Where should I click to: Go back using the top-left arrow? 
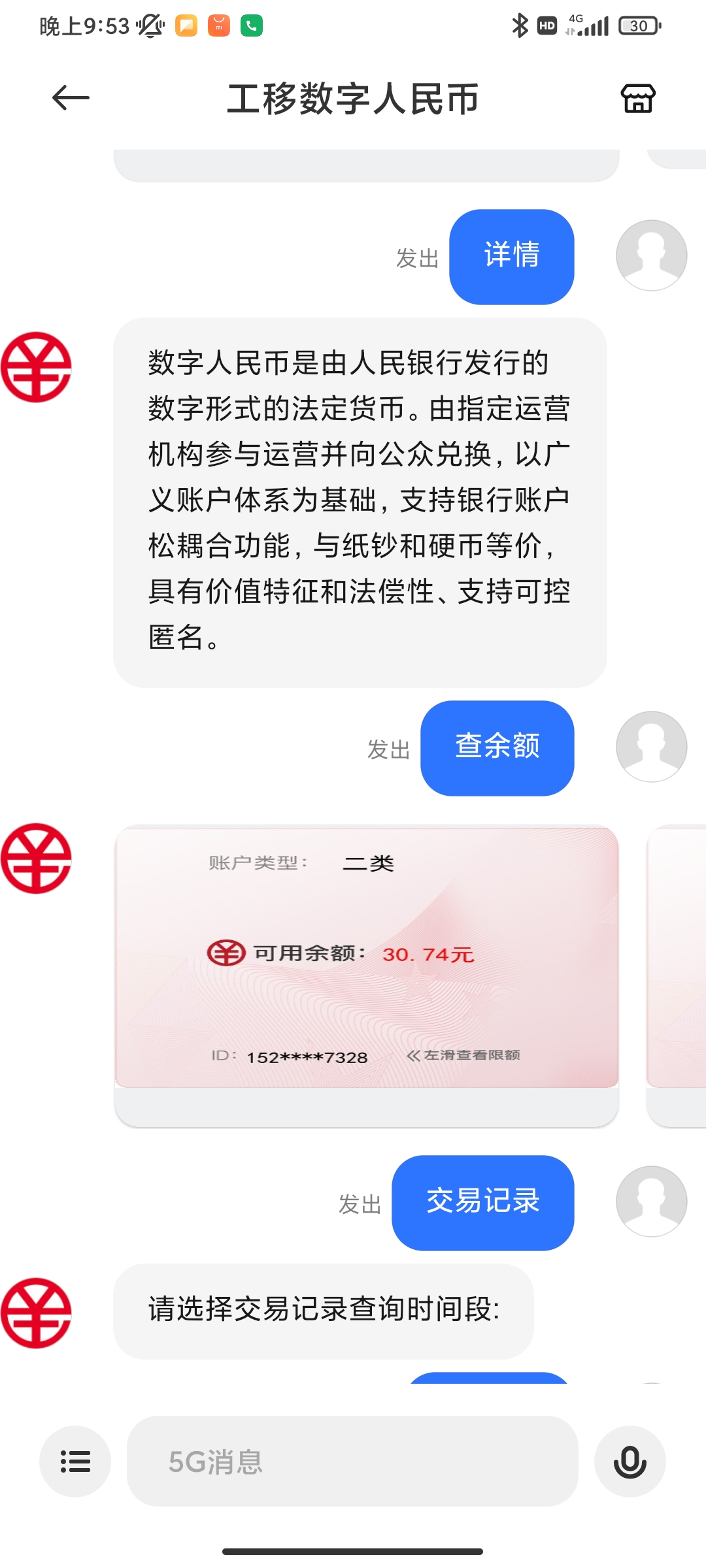(71, 99)
